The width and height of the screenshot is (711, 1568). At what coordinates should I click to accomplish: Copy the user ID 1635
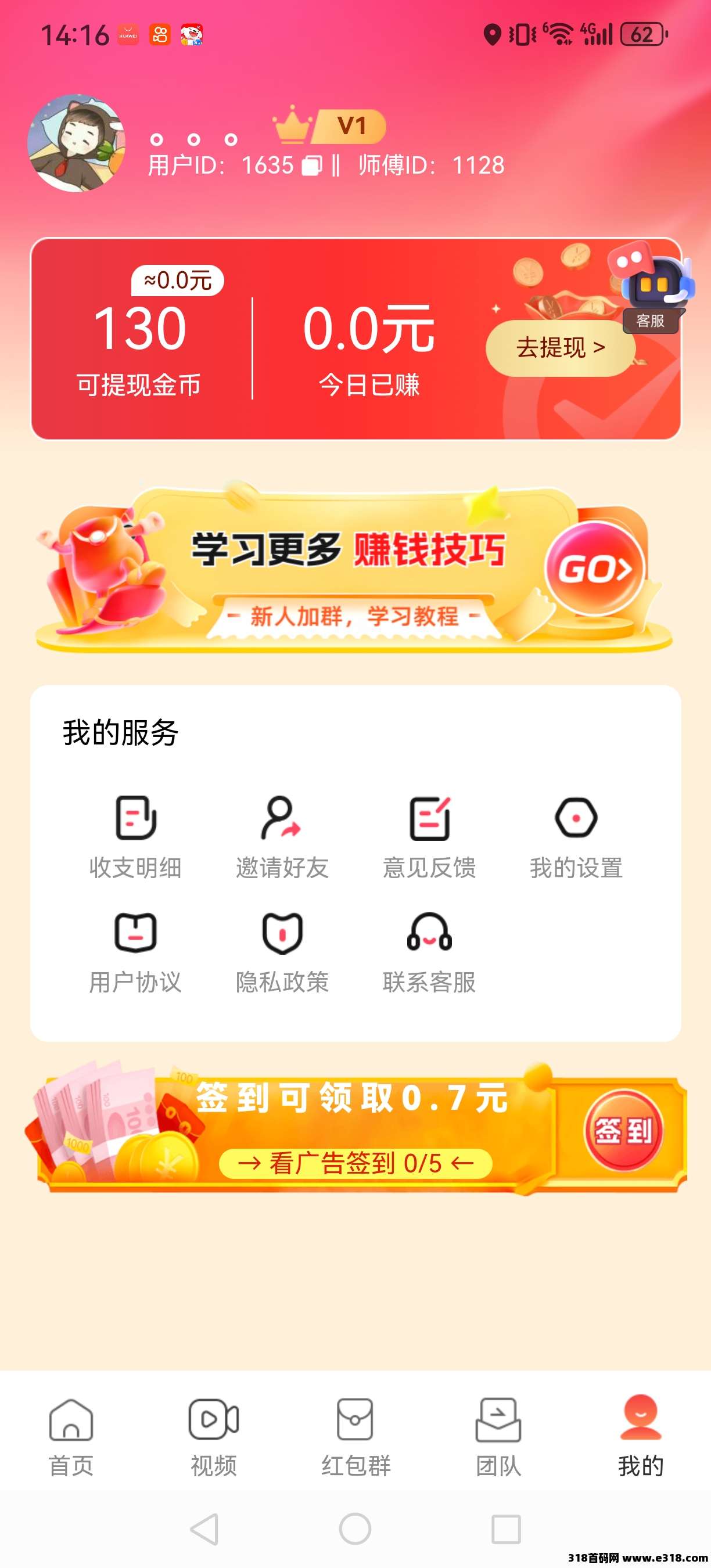point(312,166)
